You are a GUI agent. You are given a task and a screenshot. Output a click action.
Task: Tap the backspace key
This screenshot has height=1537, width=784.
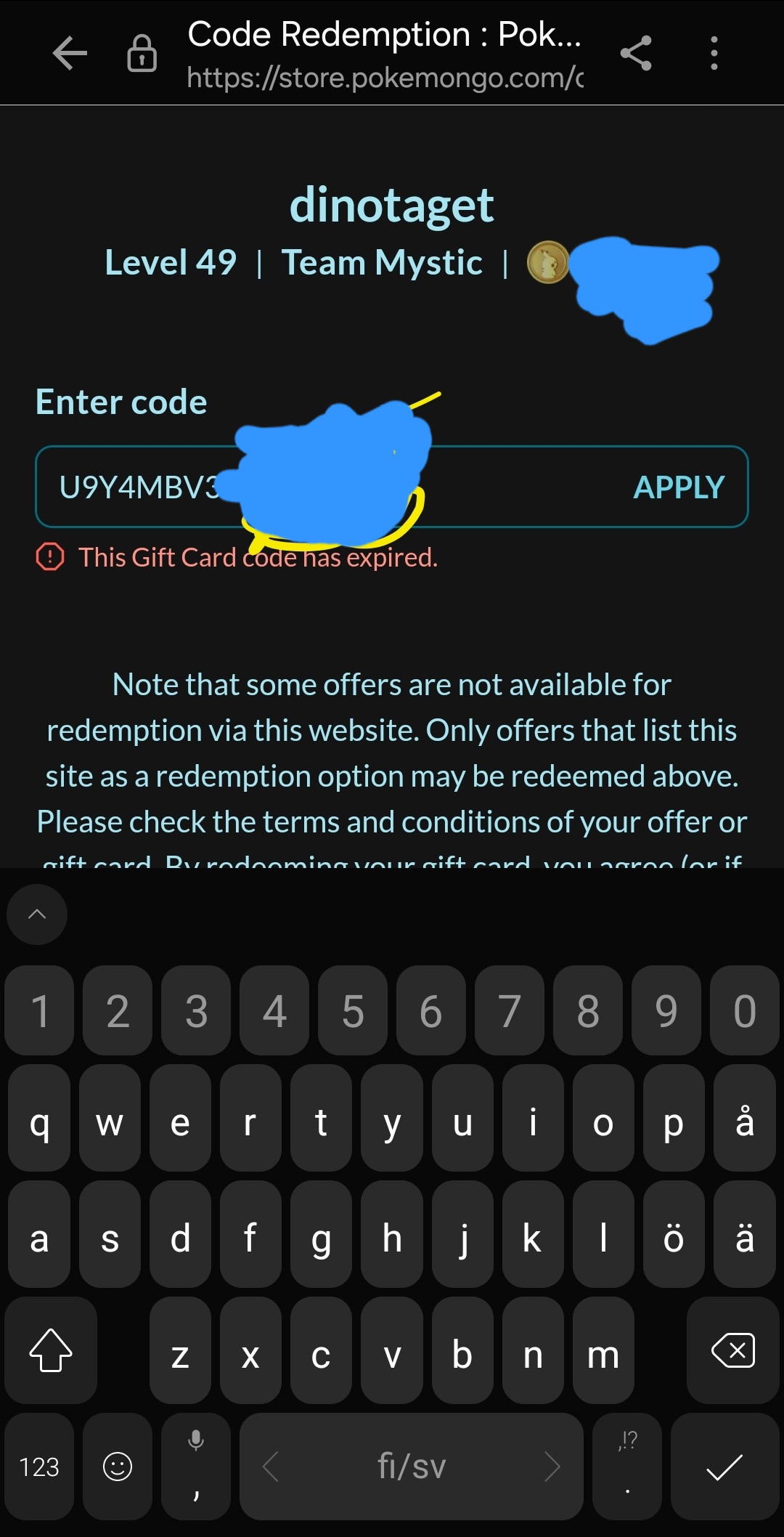pyautogui.click(x=732, y=1351)
